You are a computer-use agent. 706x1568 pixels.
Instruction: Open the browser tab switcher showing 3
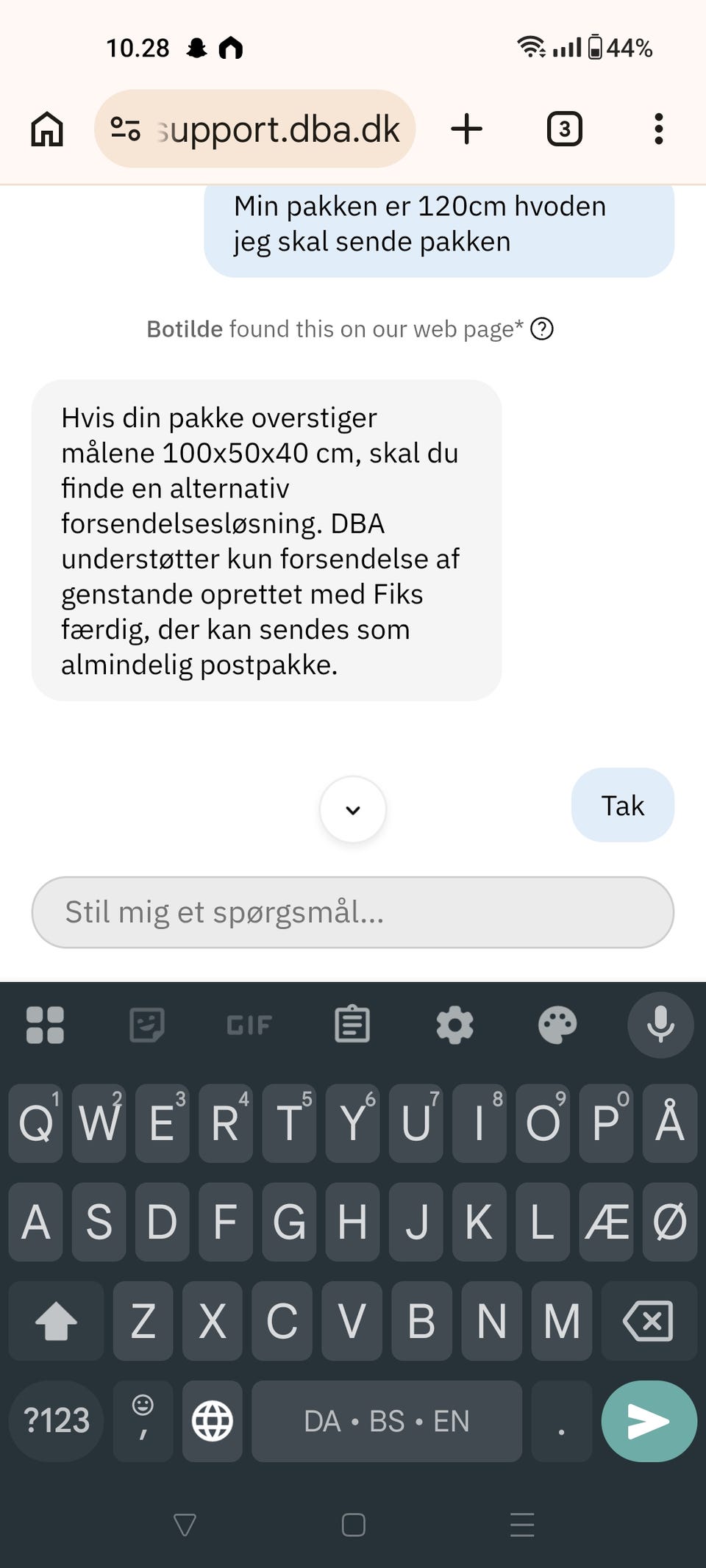[x=564, y=129]
